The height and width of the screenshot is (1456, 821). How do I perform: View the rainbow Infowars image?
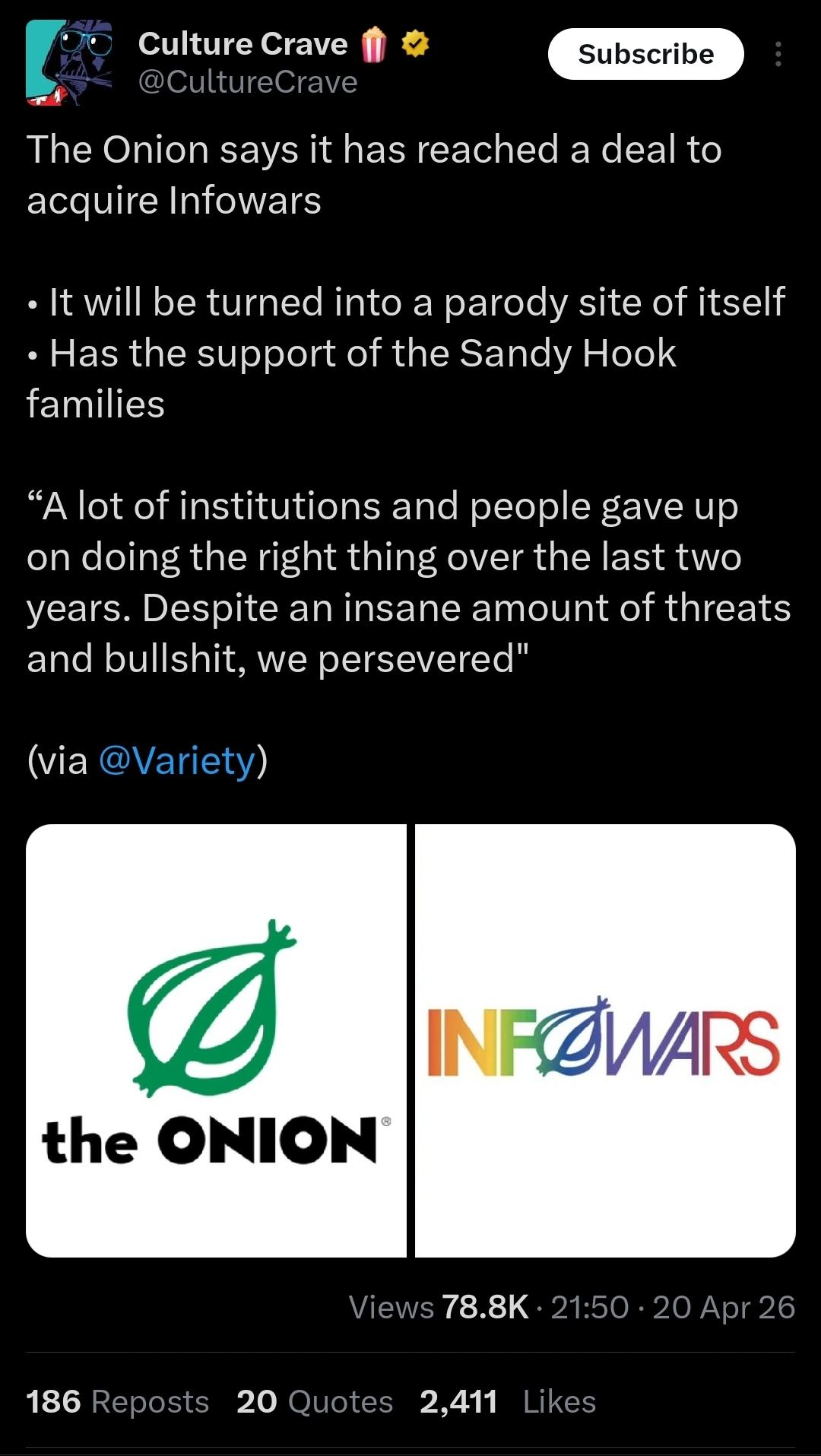click(605, 1040)
